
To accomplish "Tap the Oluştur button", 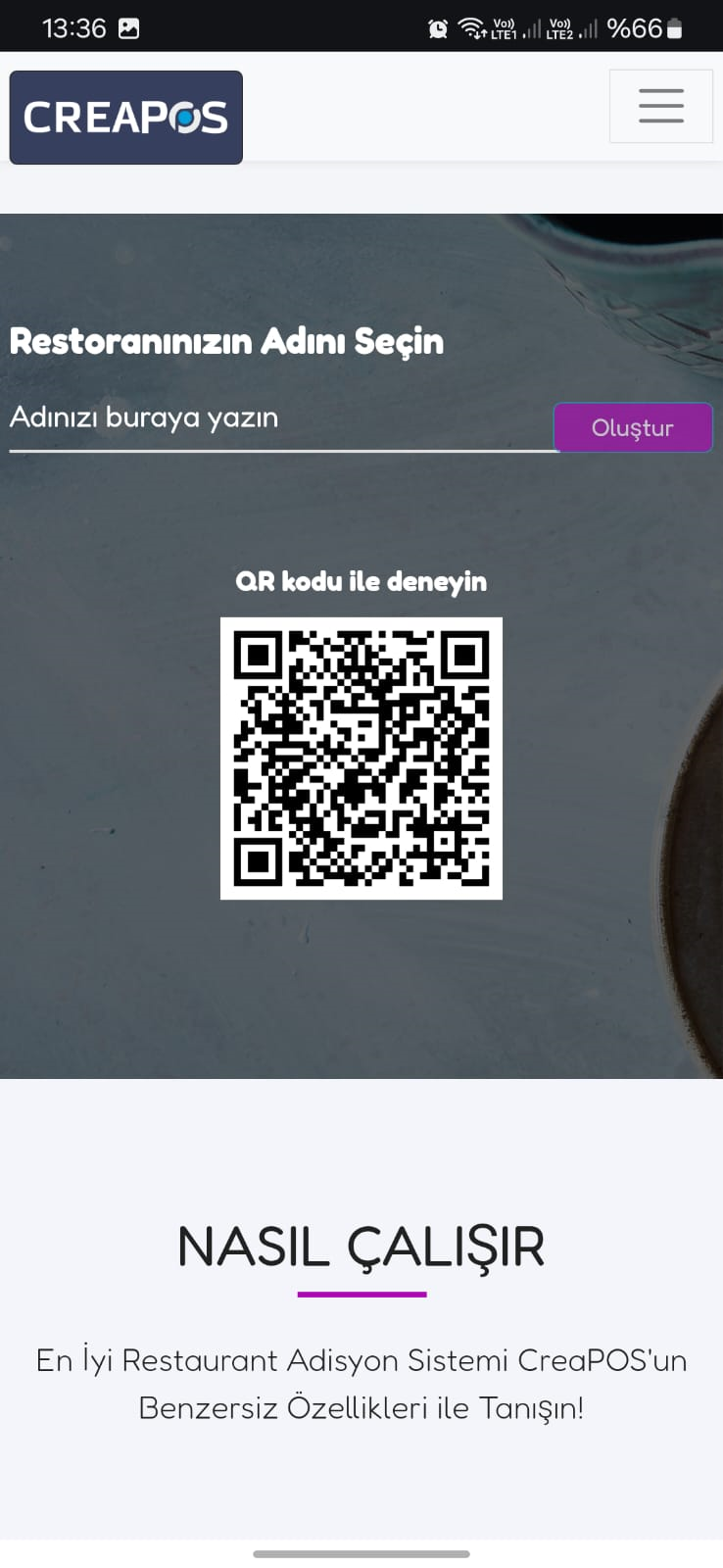I will point(632,428).
